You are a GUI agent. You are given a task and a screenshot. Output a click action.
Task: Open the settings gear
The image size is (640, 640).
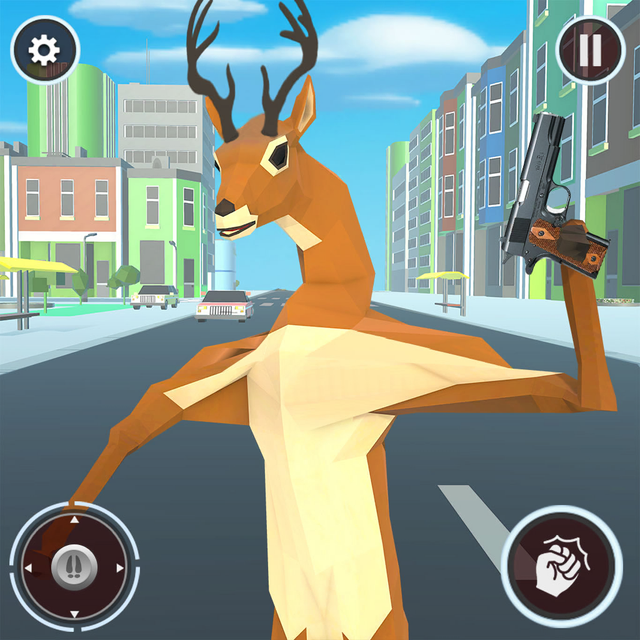click(44, 50)
